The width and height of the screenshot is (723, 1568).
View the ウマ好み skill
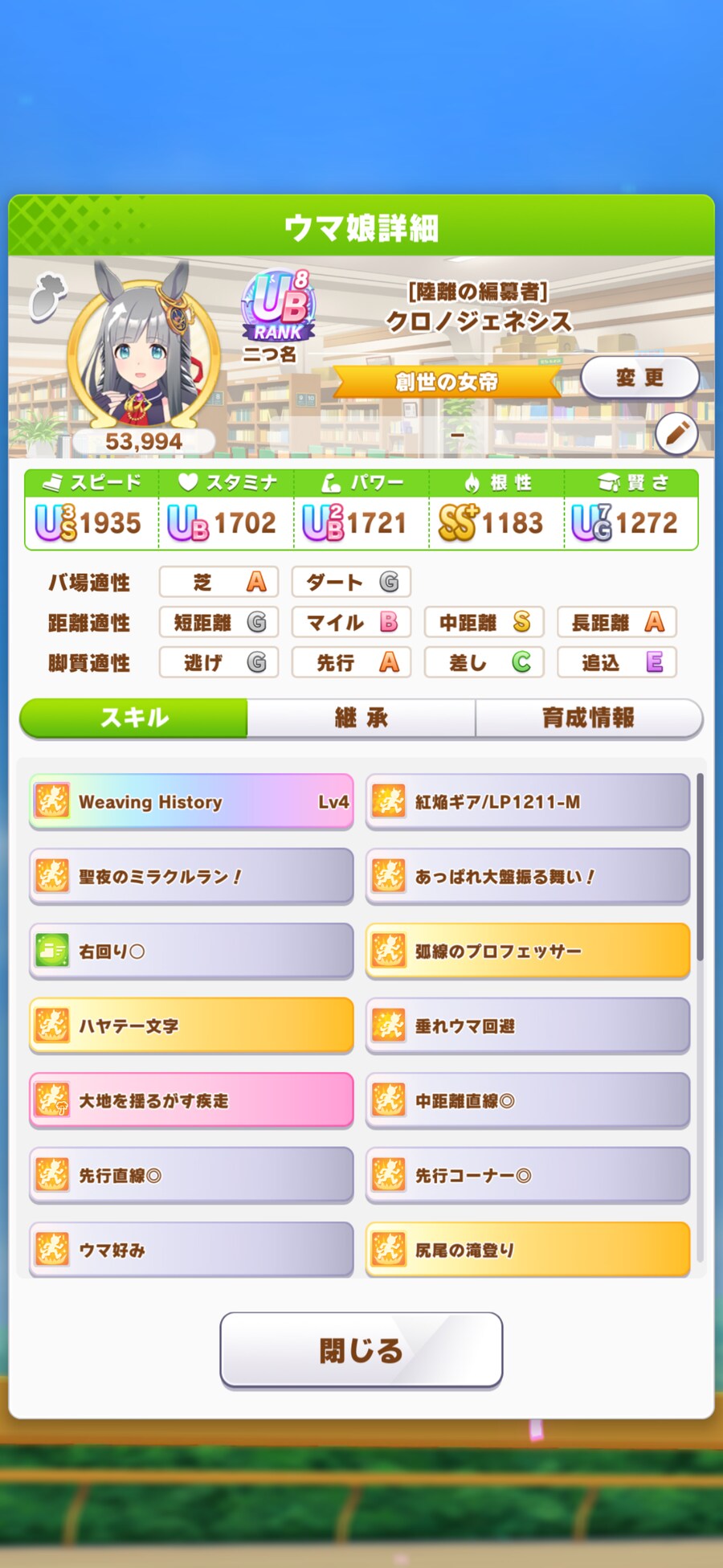click(191, 1251)
